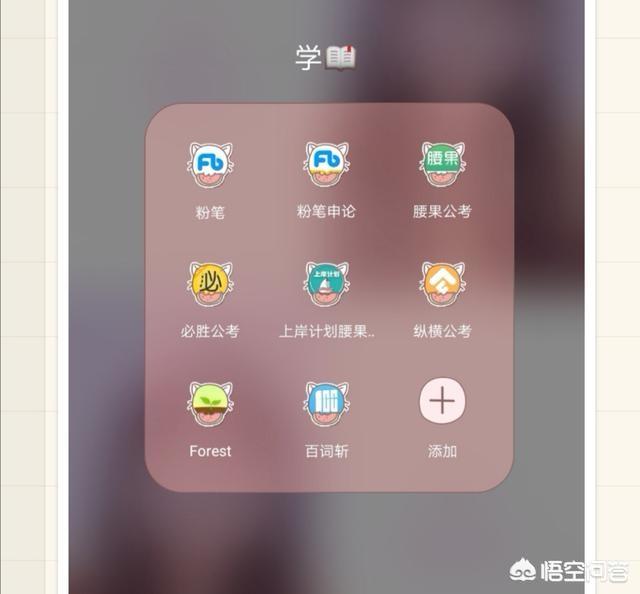Launch the 粉笔申论 app

click(x=326, y=165)
